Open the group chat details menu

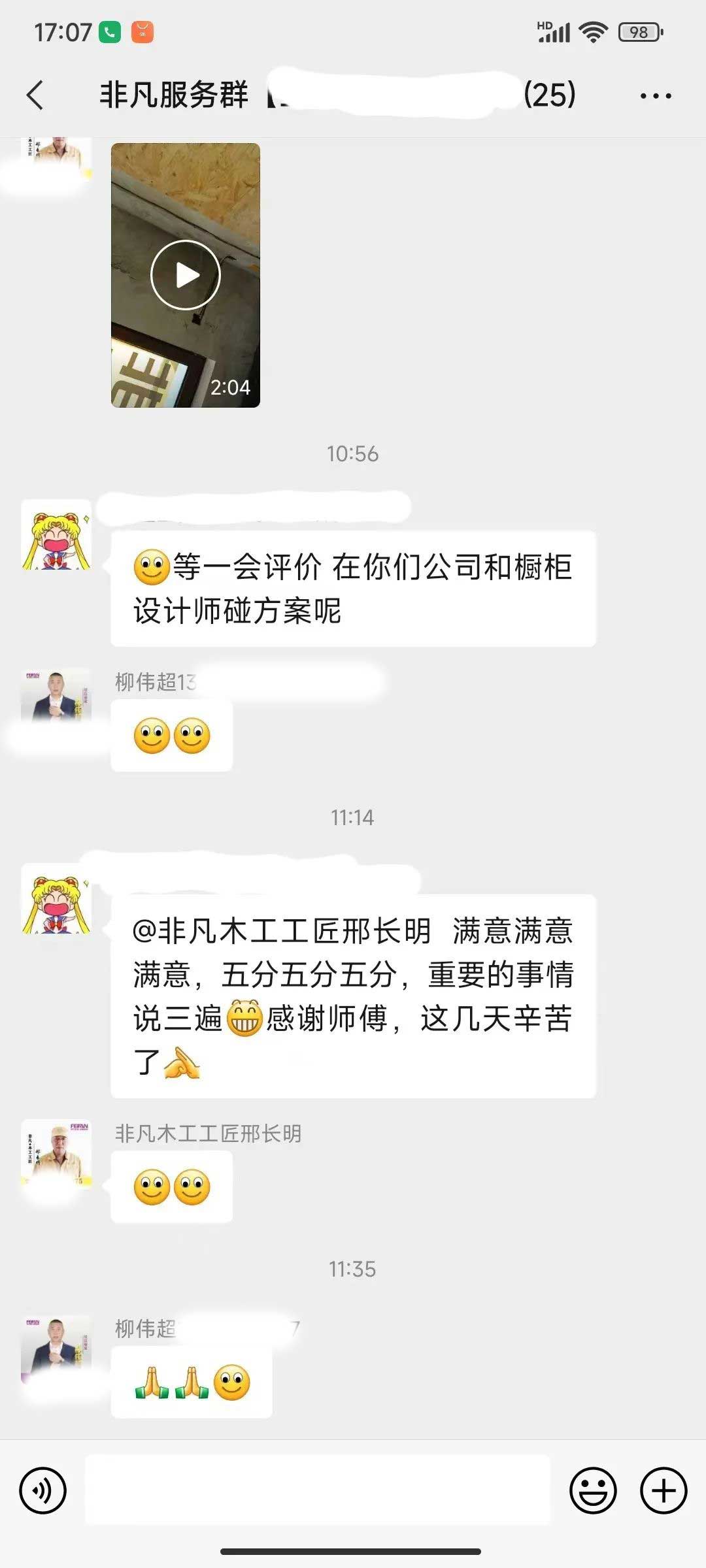pyautogui.click(x=655, y=96)
